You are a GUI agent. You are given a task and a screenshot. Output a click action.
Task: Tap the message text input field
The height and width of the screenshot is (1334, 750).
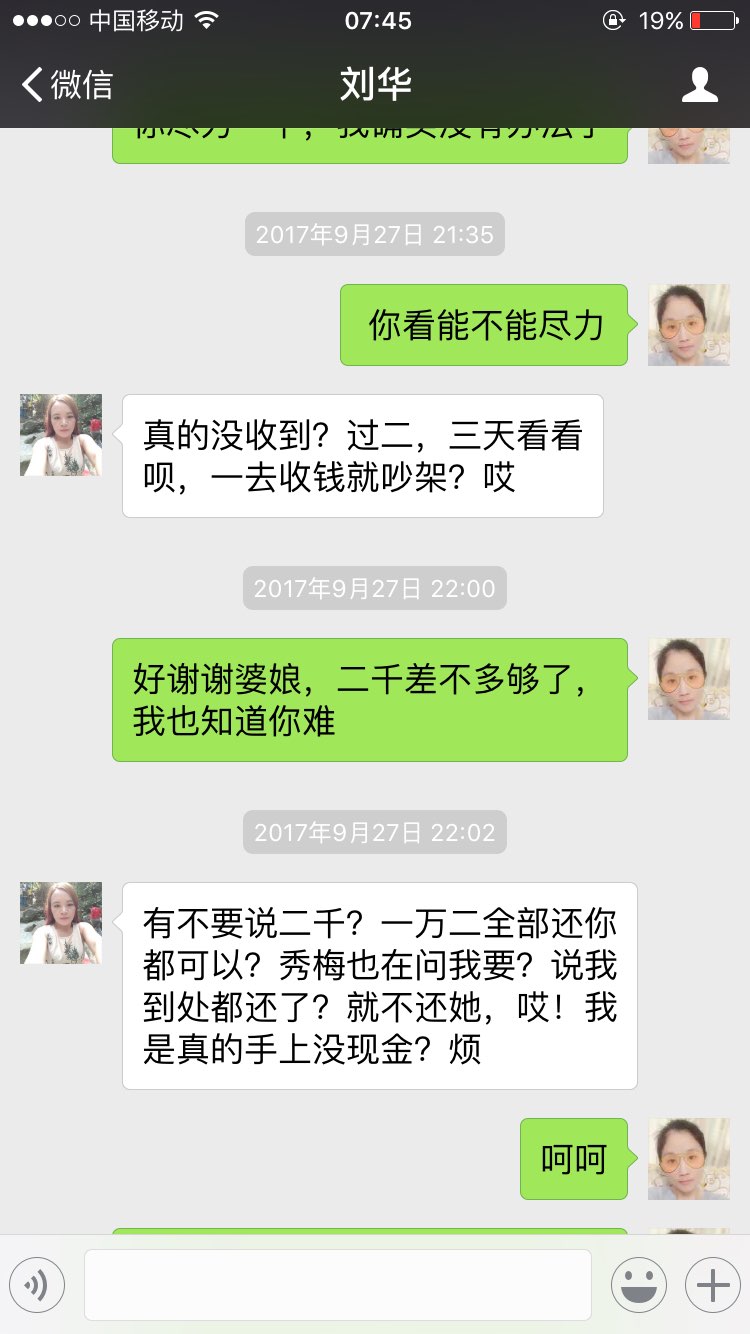[338, 1285]
